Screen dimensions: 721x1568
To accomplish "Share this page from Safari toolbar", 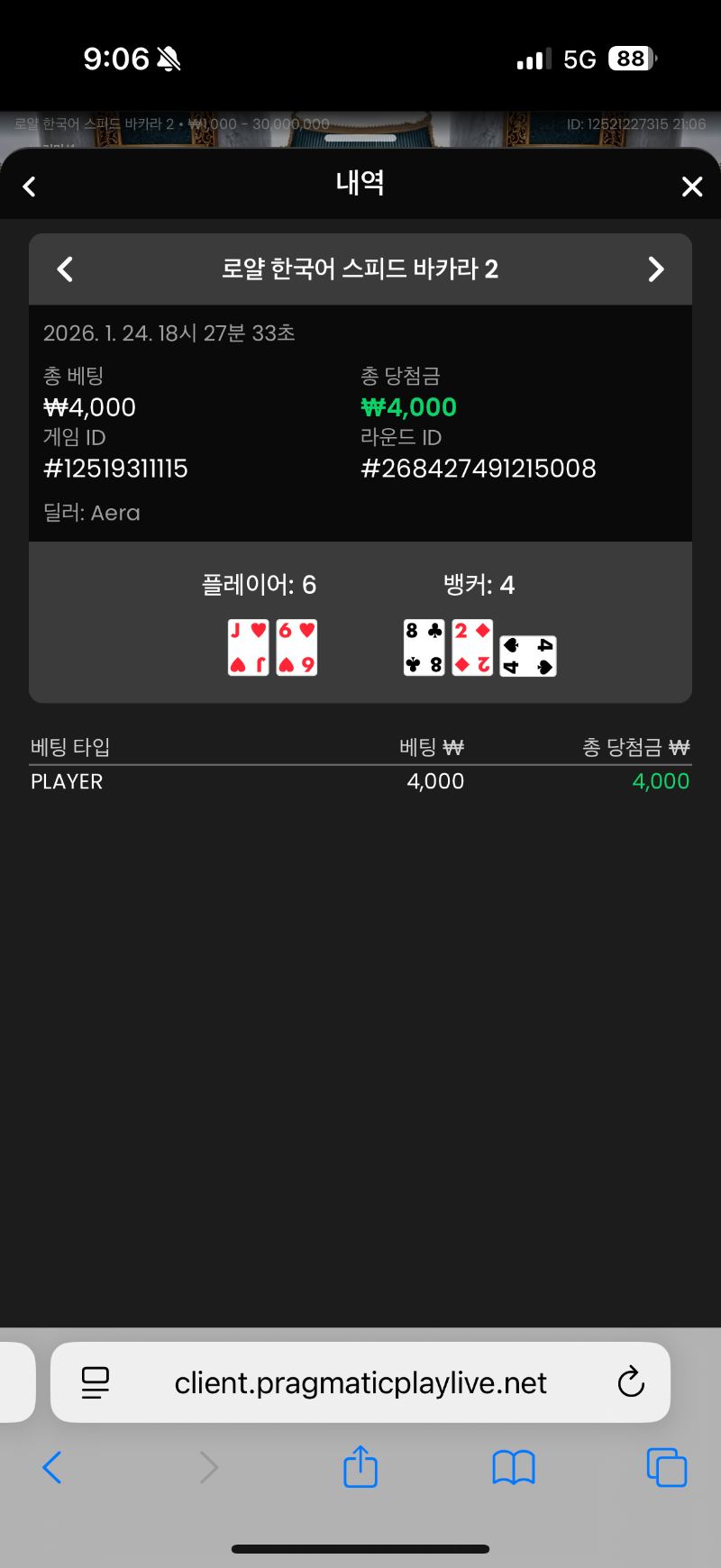I will 360,1467.
